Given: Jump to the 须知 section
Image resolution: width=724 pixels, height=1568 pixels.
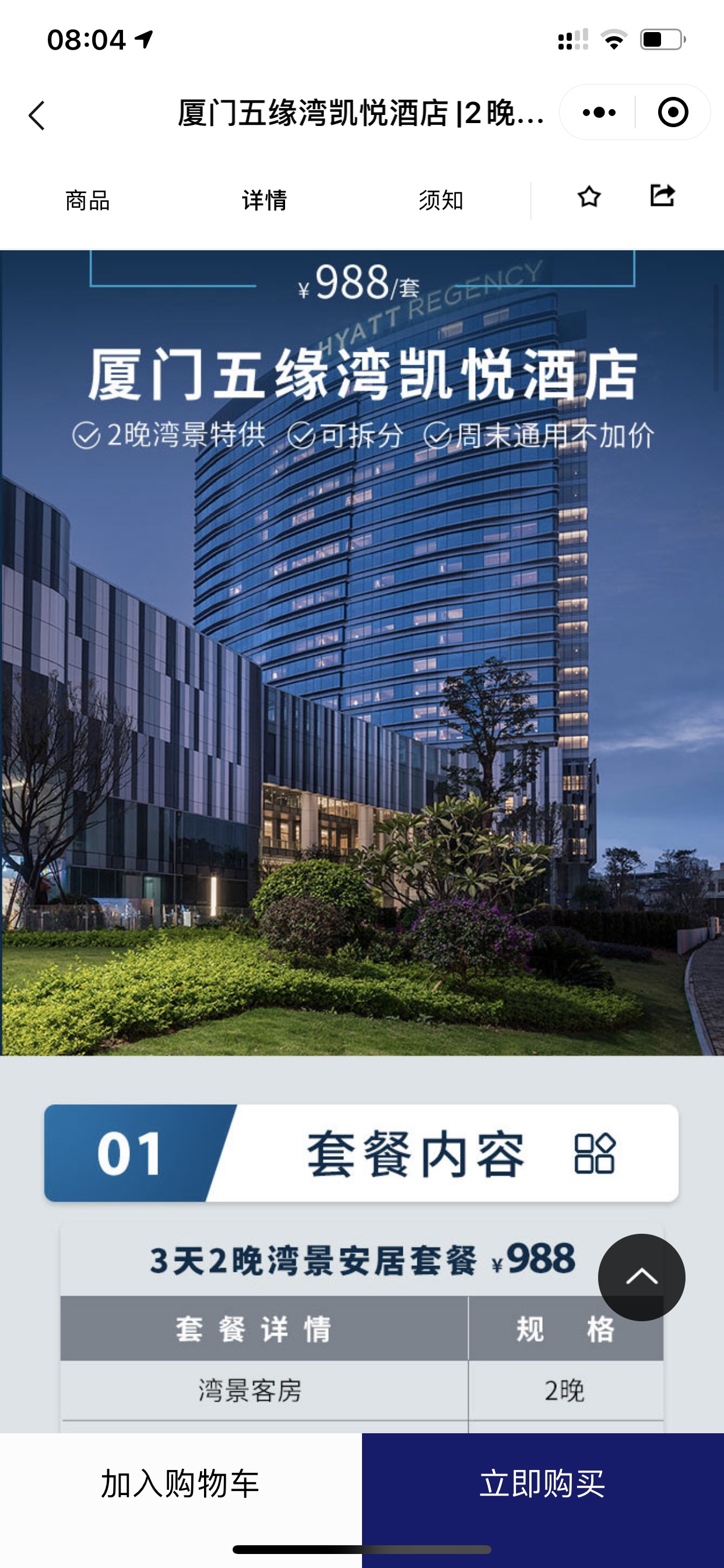Looking at the screenshot, I should coord(441,200).
